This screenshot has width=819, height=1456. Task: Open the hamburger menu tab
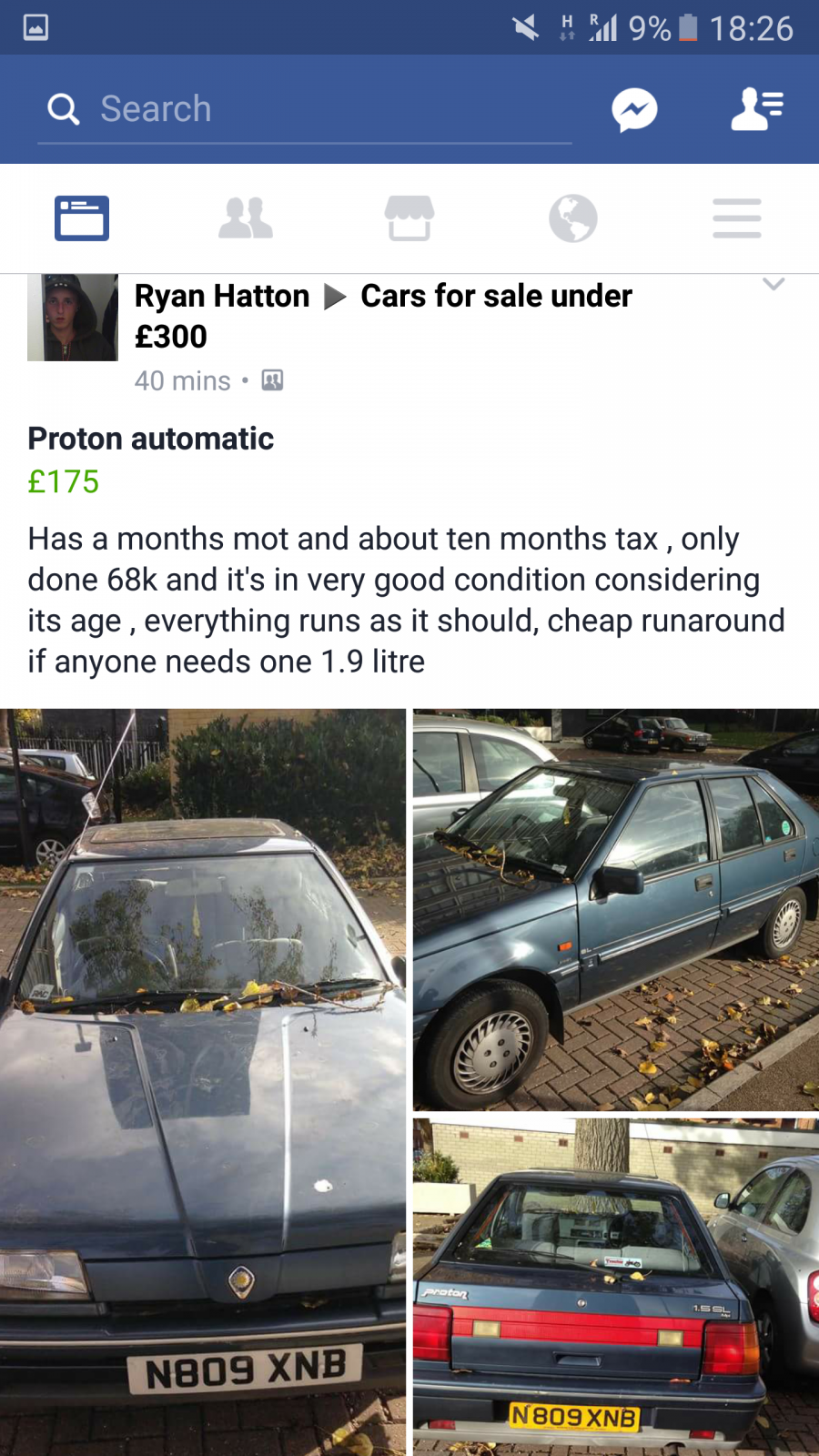(737, 218)
